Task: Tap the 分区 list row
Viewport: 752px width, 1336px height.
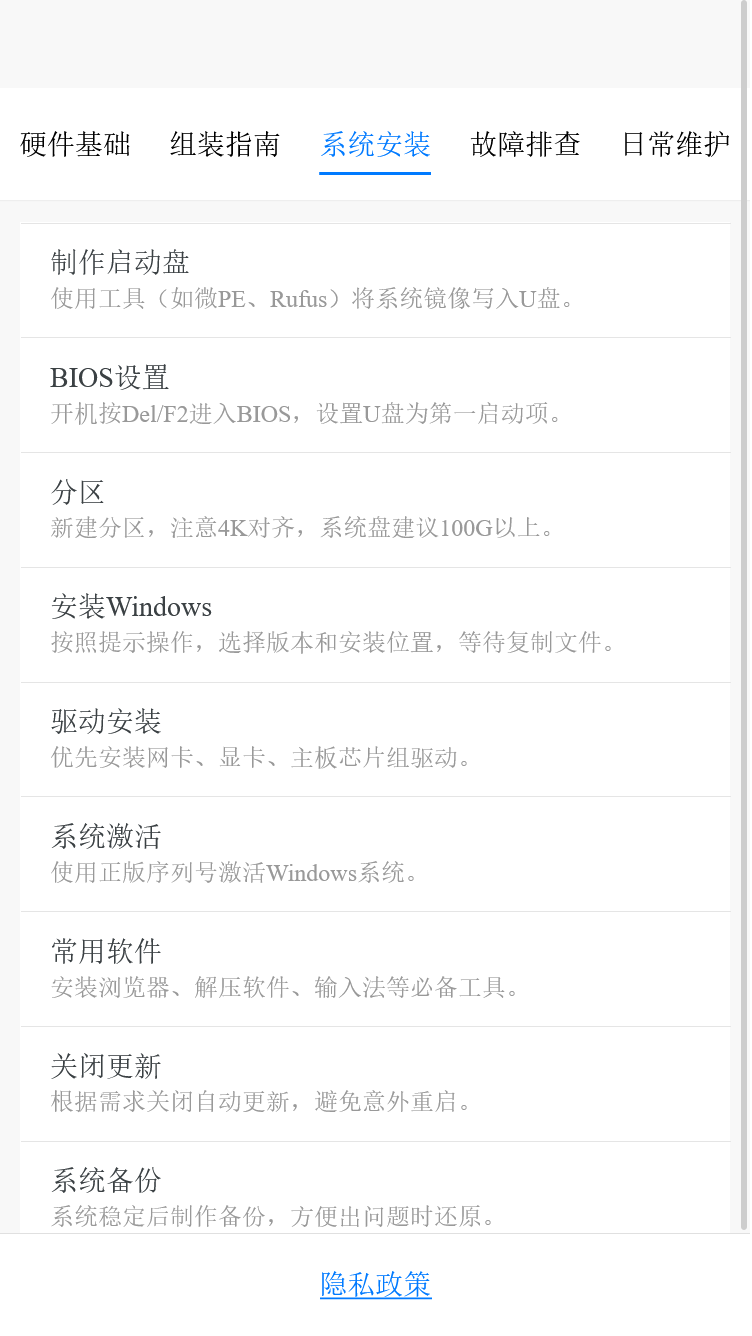Action: 375,510
